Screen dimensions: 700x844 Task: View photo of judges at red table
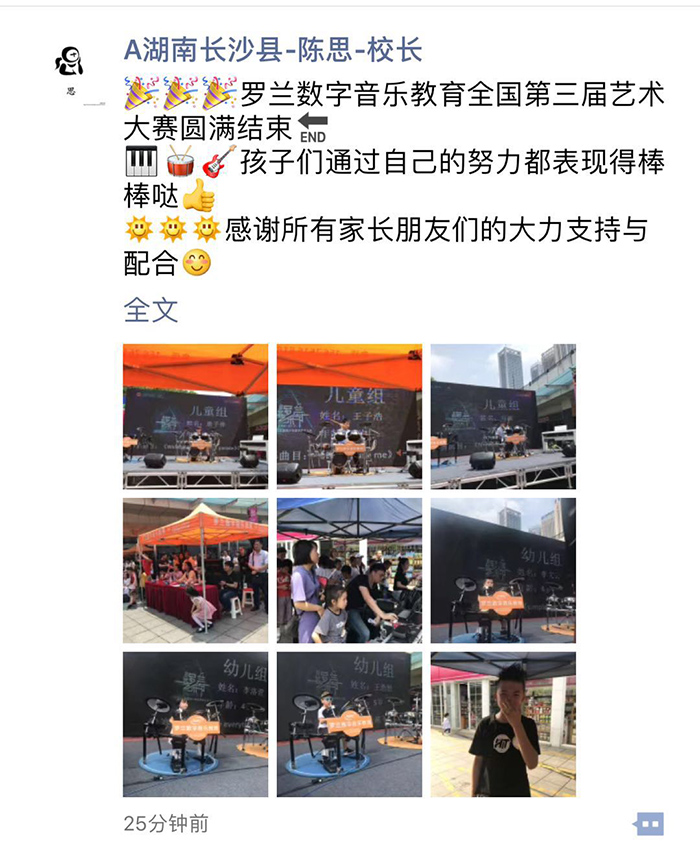click(195, 570)
